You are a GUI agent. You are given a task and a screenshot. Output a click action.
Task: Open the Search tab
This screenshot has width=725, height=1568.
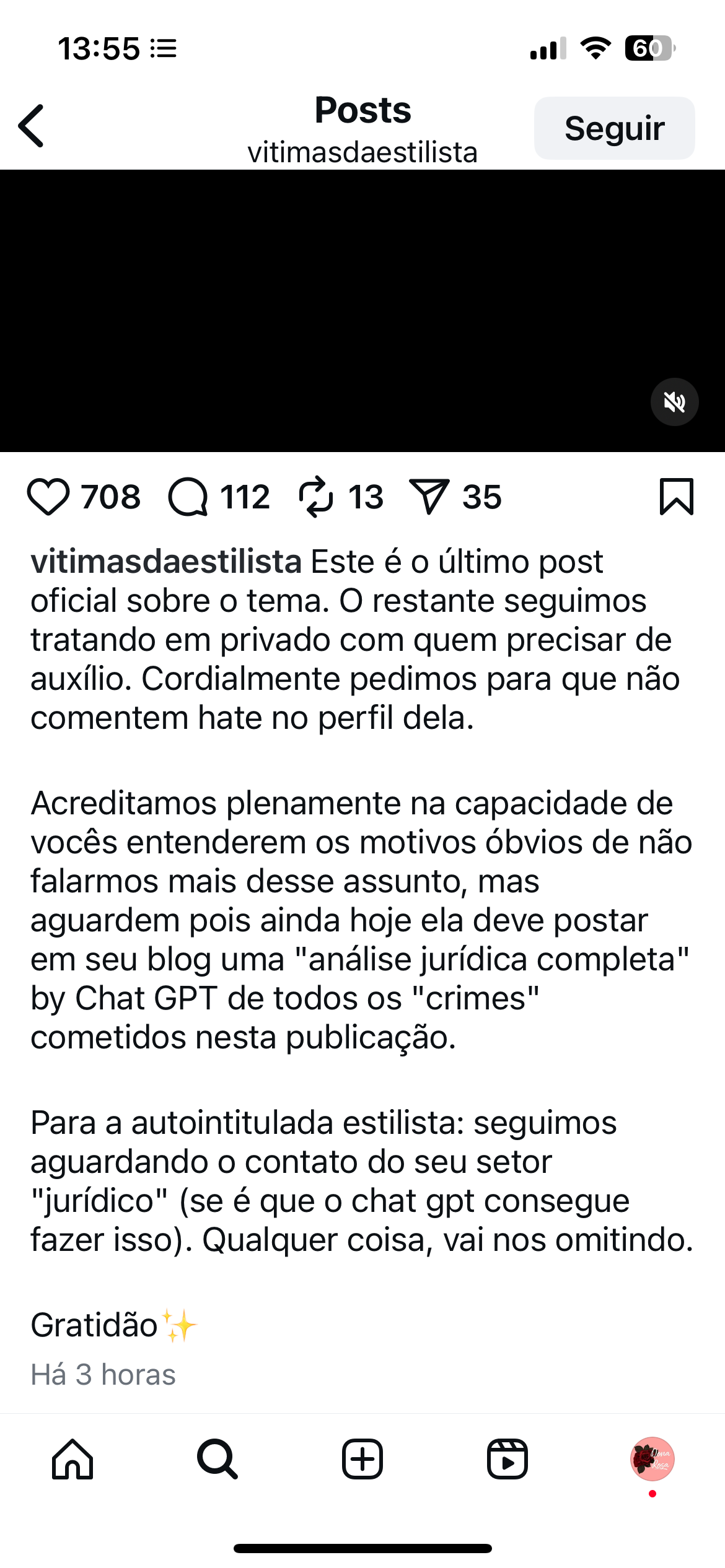point(217,1459)
